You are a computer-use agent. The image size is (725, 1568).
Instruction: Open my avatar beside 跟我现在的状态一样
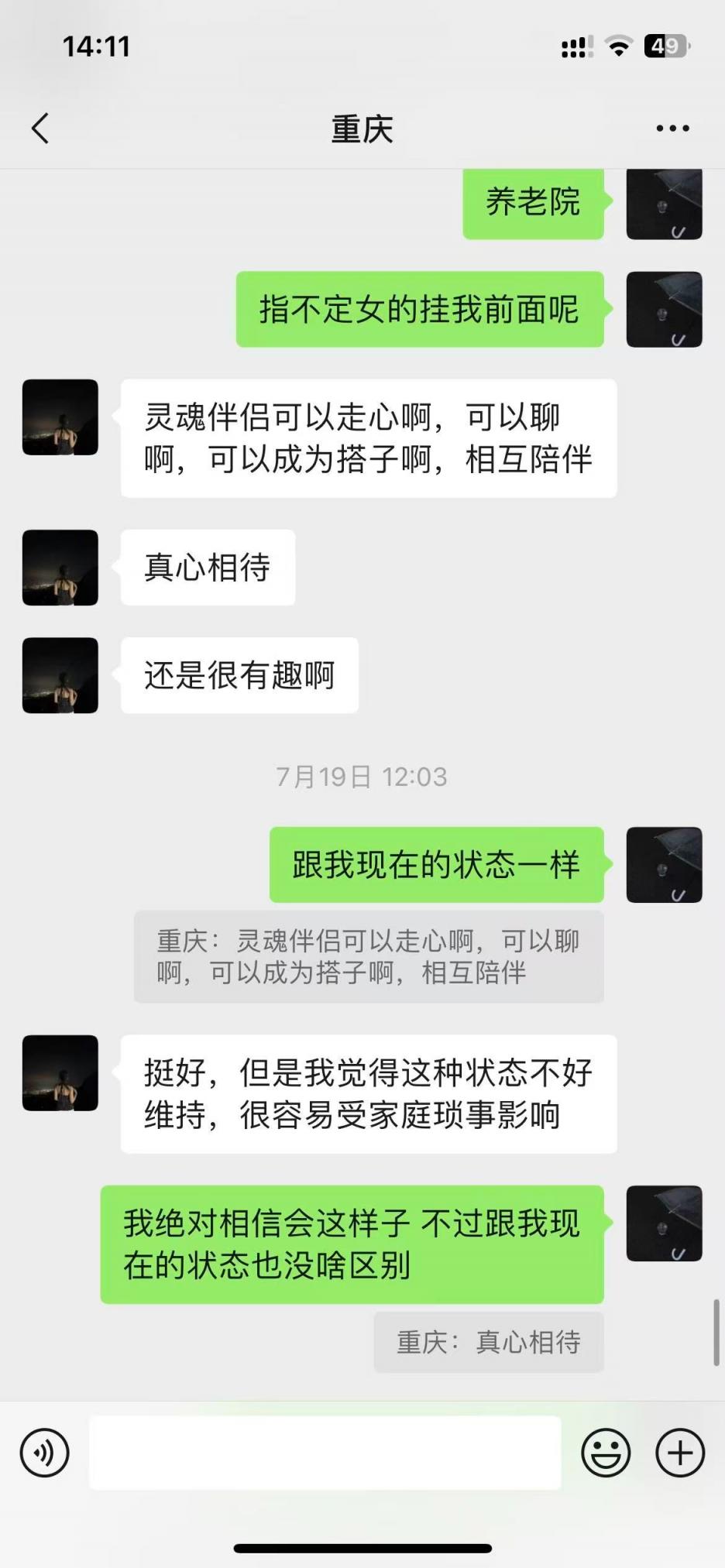click(x=664, y=865)
